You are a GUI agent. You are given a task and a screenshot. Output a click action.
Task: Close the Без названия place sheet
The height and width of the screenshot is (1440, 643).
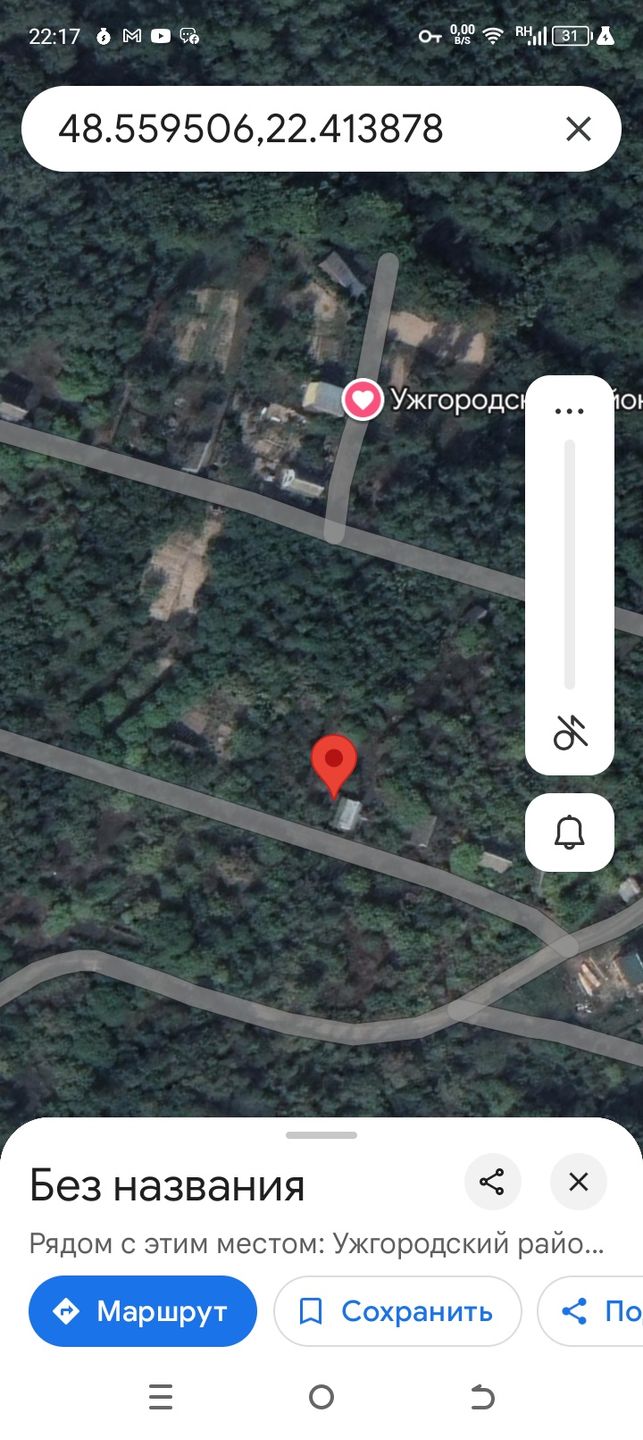pyautogui.click(x=578, y=1182)
